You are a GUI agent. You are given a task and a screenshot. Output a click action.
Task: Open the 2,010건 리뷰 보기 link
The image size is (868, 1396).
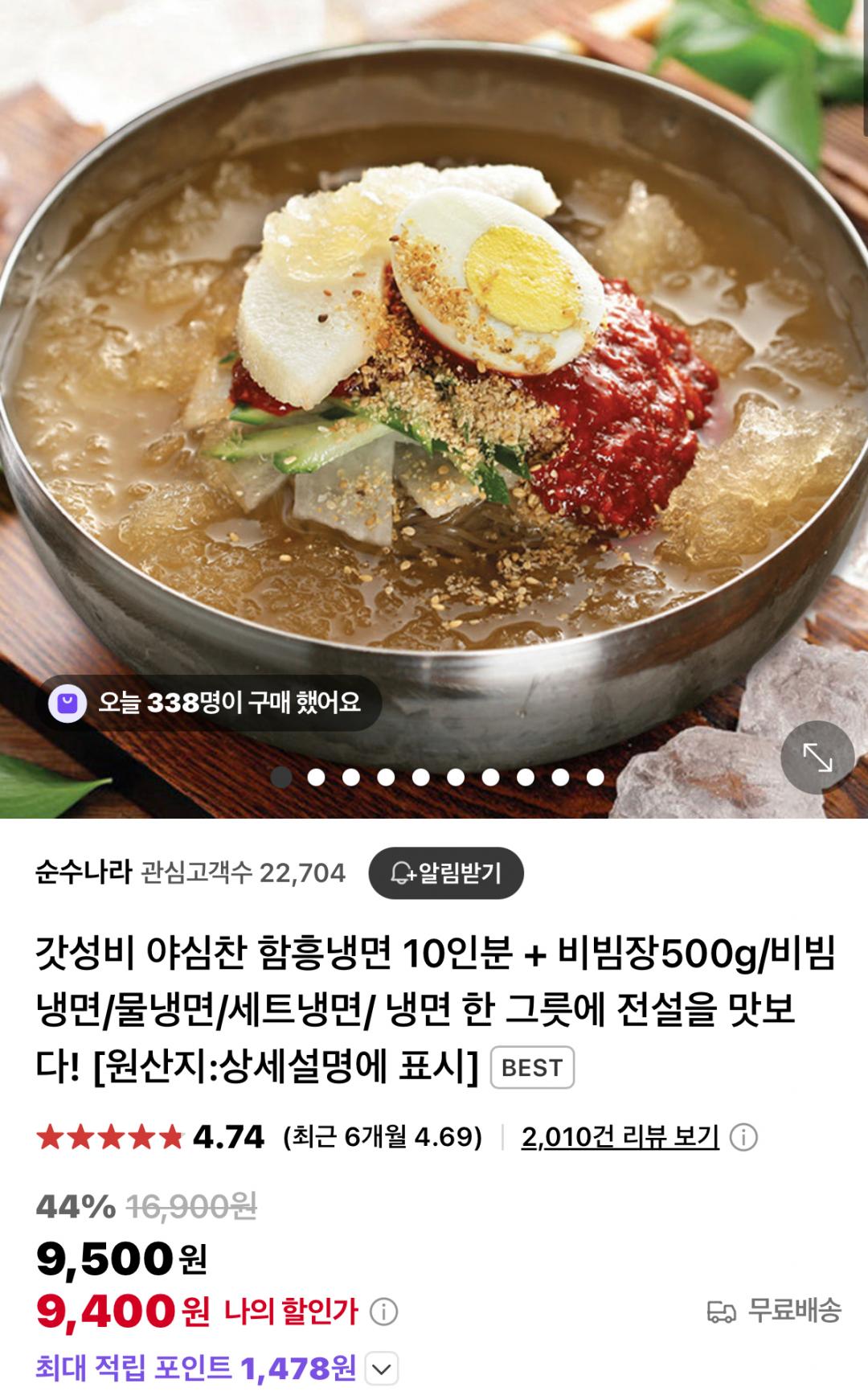tap(620, 1137)
